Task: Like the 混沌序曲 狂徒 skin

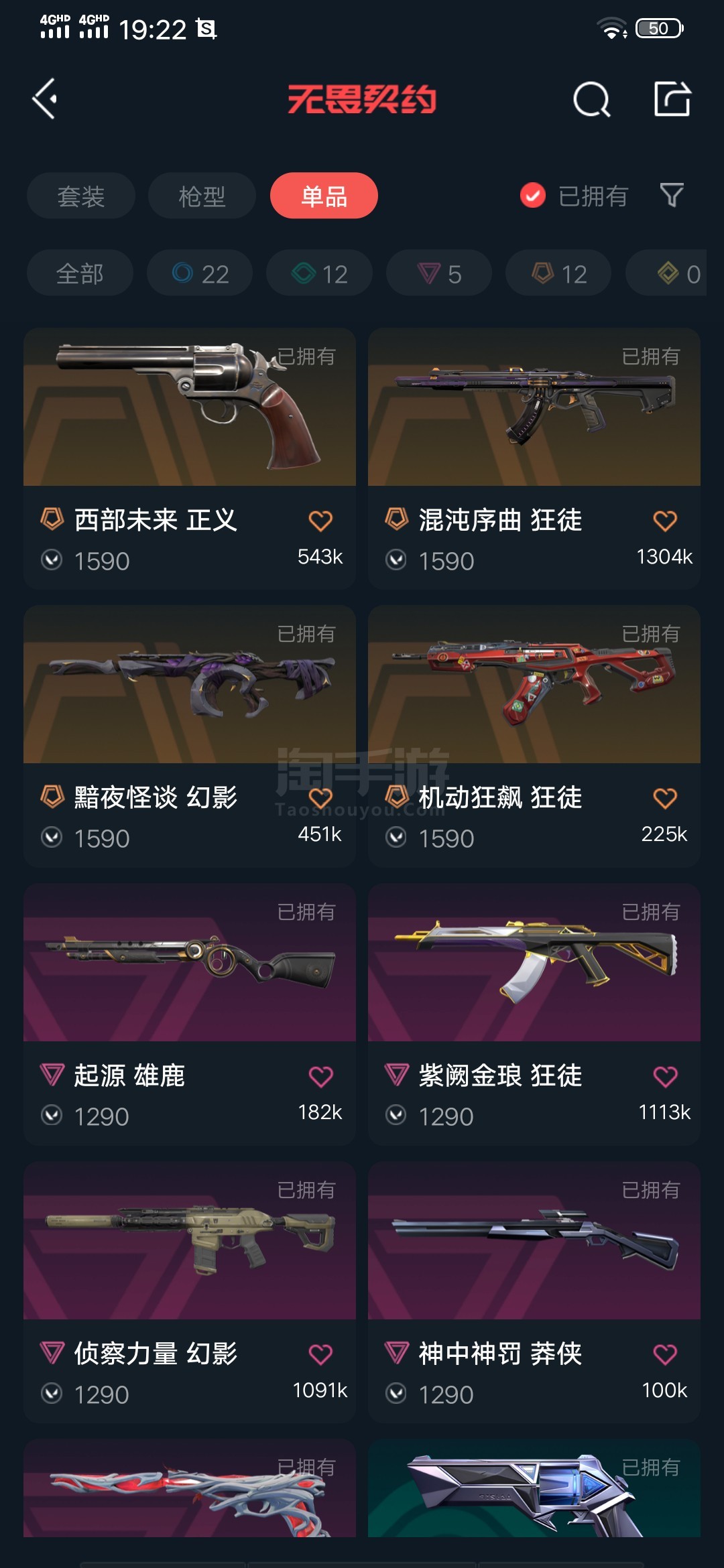Action: click(665, 521)
